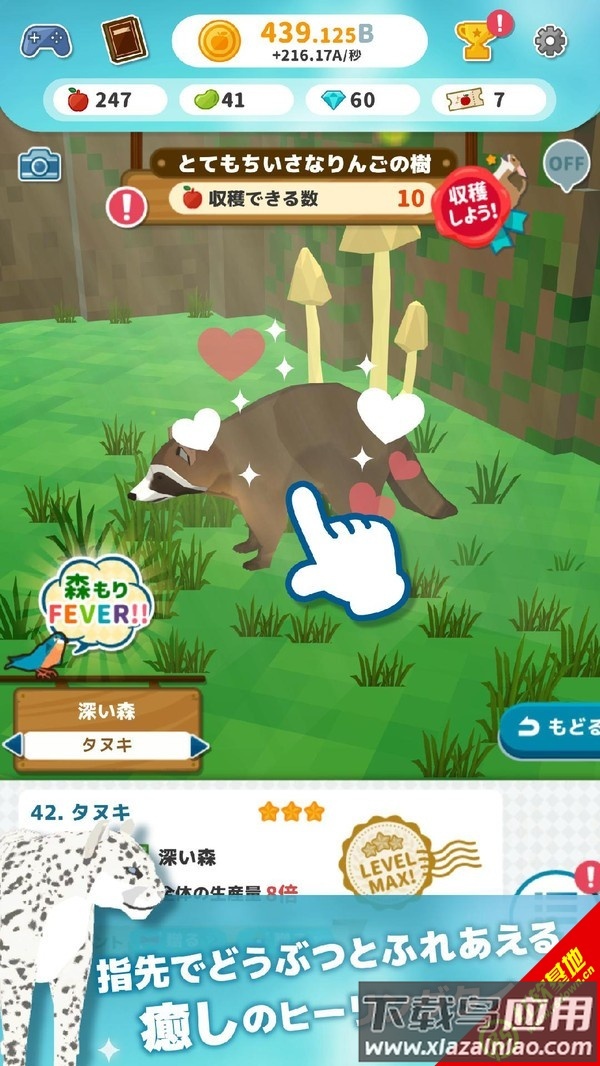
Task: Tap the camera icon to take photo
Action: coord(40,164)
